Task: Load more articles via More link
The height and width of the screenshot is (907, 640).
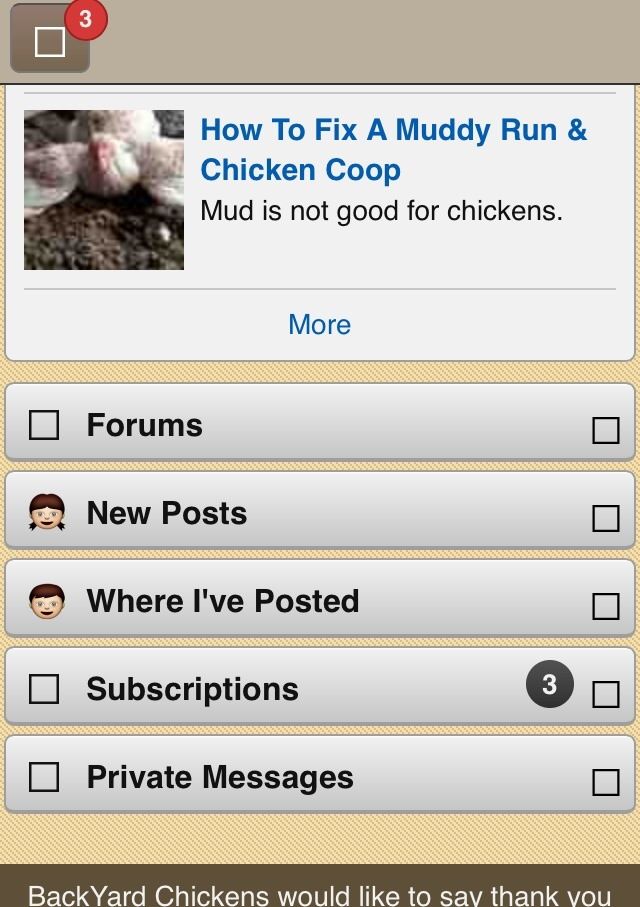Action: [x=319, y=325]
